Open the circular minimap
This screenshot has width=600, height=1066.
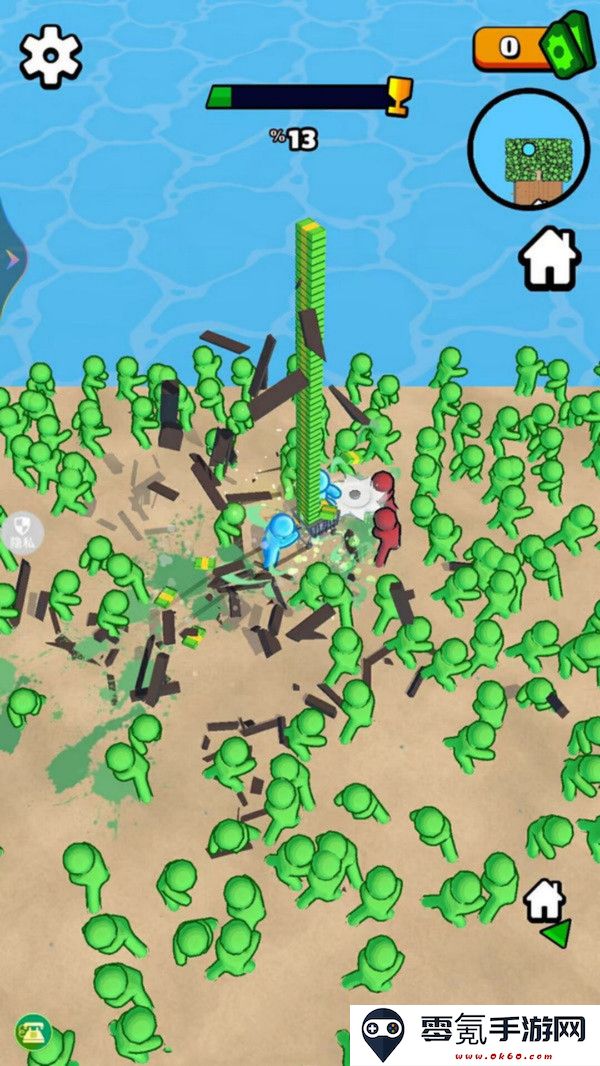point(527,150)
